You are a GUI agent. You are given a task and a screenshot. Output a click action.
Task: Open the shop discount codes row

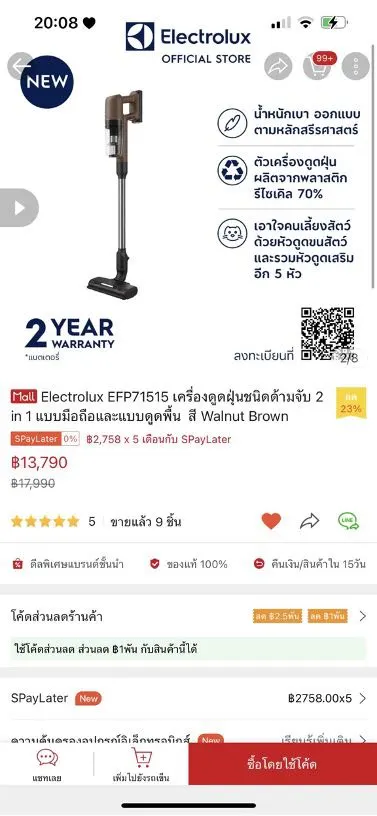tap(188, 617)
